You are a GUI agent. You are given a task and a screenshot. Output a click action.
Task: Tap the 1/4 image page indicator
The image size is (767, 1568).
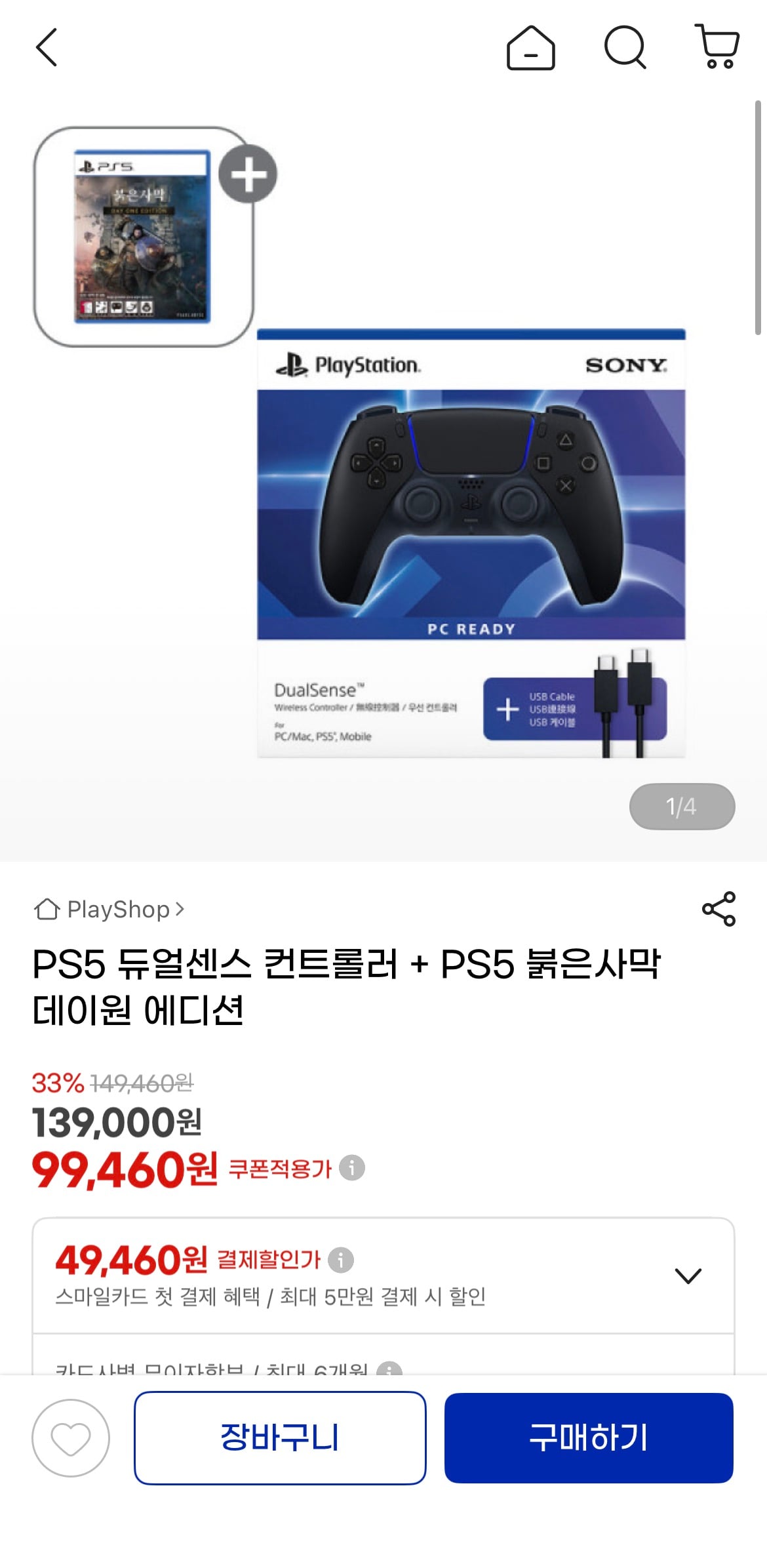click(x=682, y=807)
